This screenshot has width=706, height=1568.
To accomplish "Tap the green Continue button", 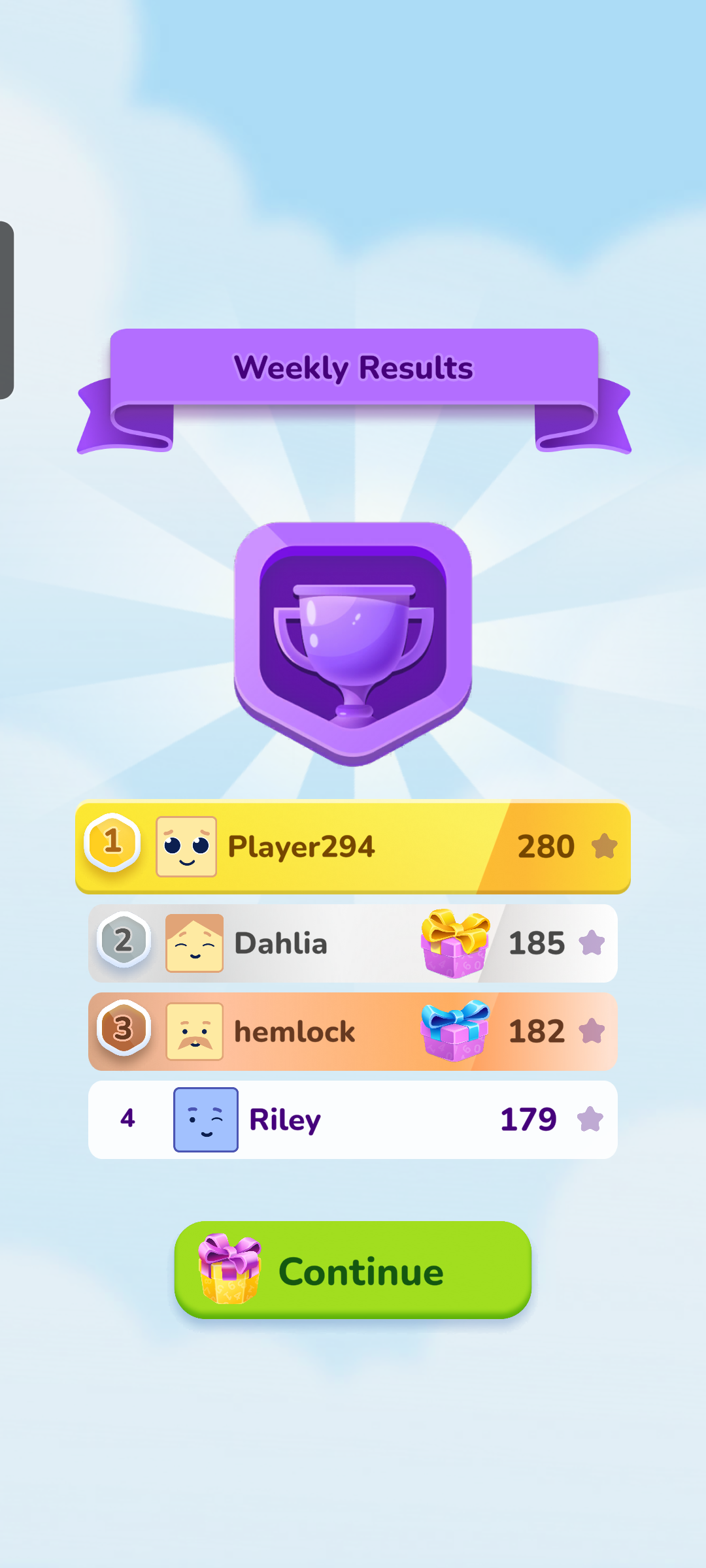I will [x=353, y=1270].
